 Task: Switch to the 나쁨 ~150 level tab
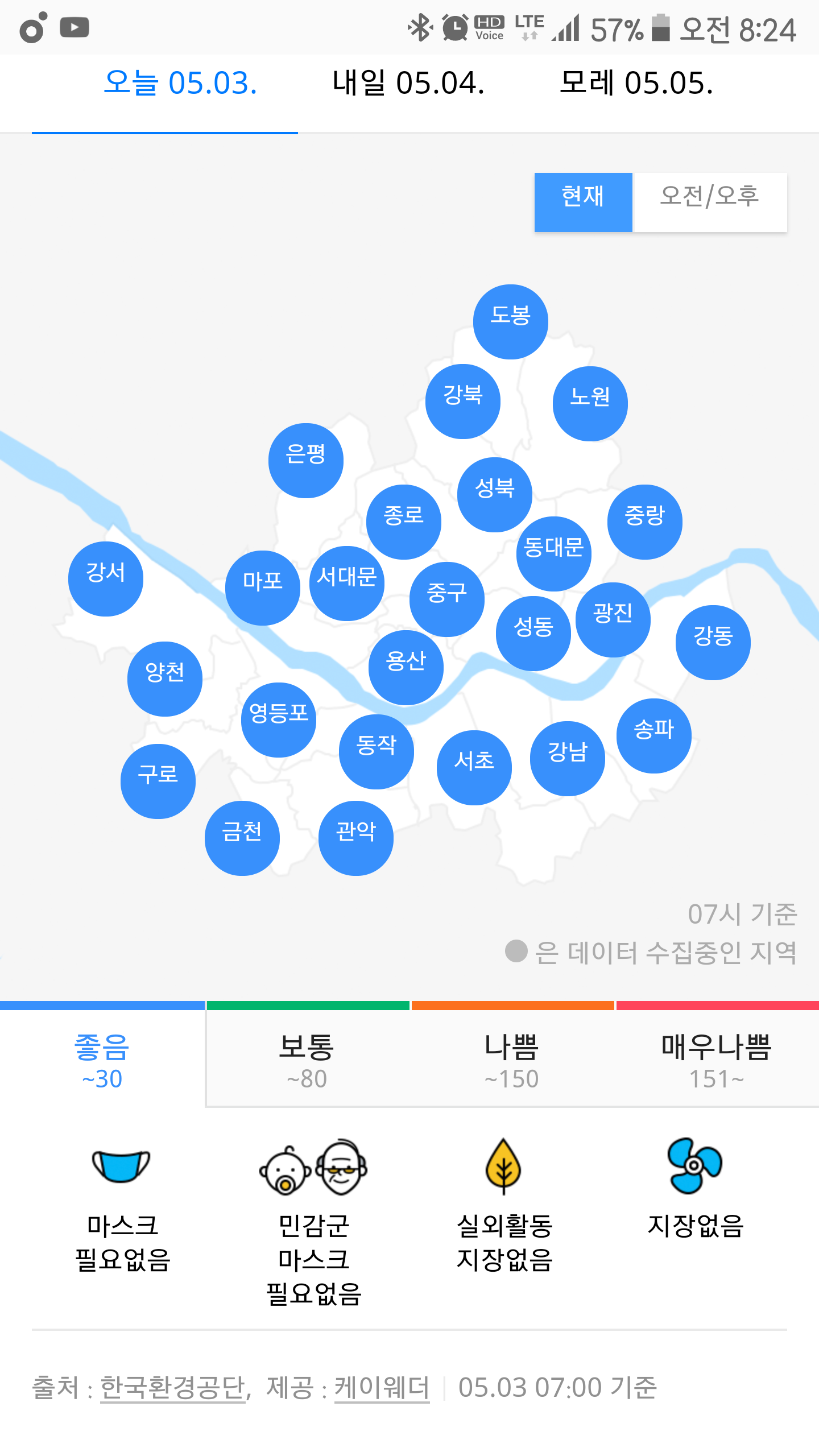[512, 1060]
